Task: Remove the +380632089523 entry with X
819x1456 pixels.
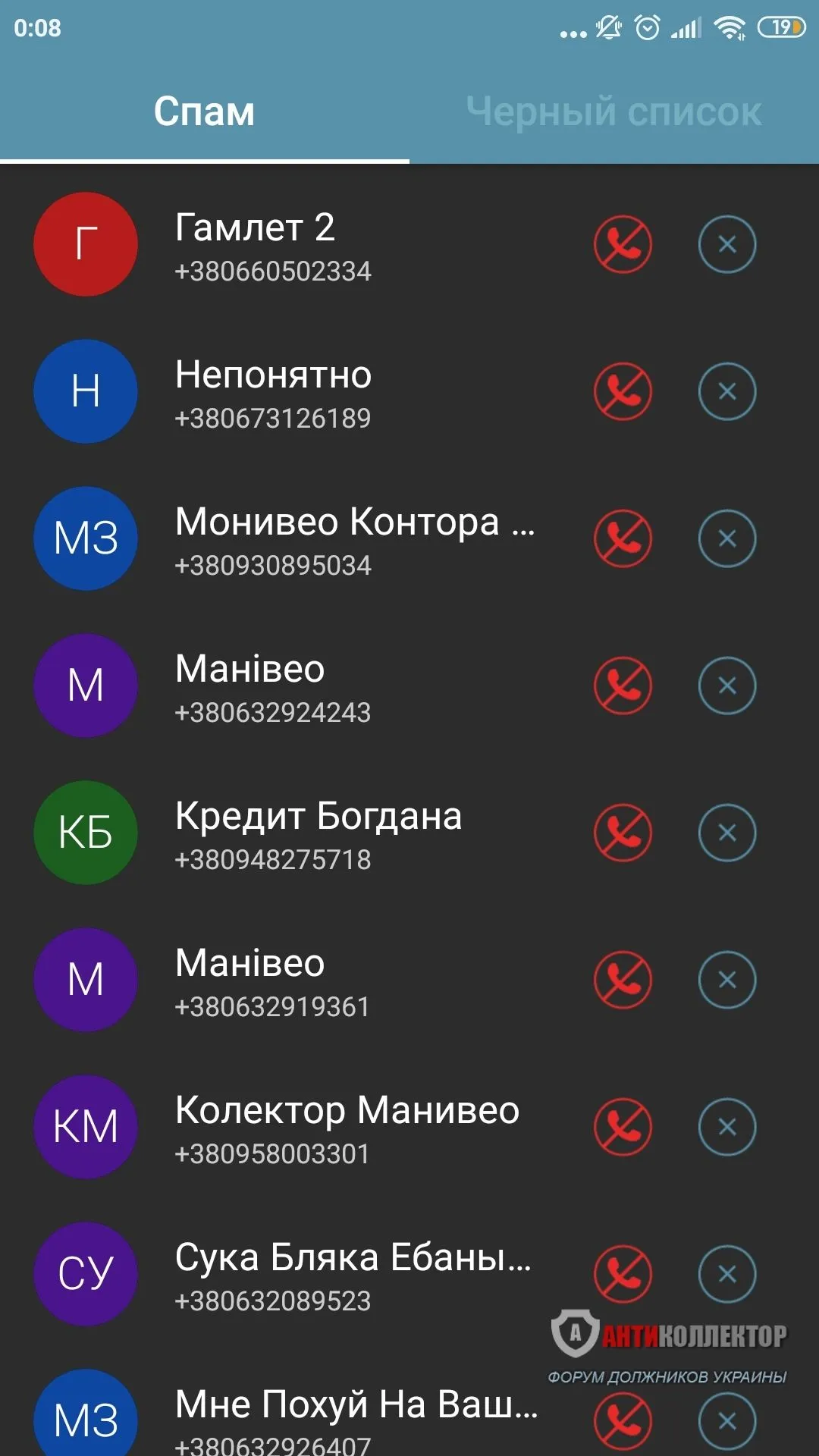Action: [726, 1275]
